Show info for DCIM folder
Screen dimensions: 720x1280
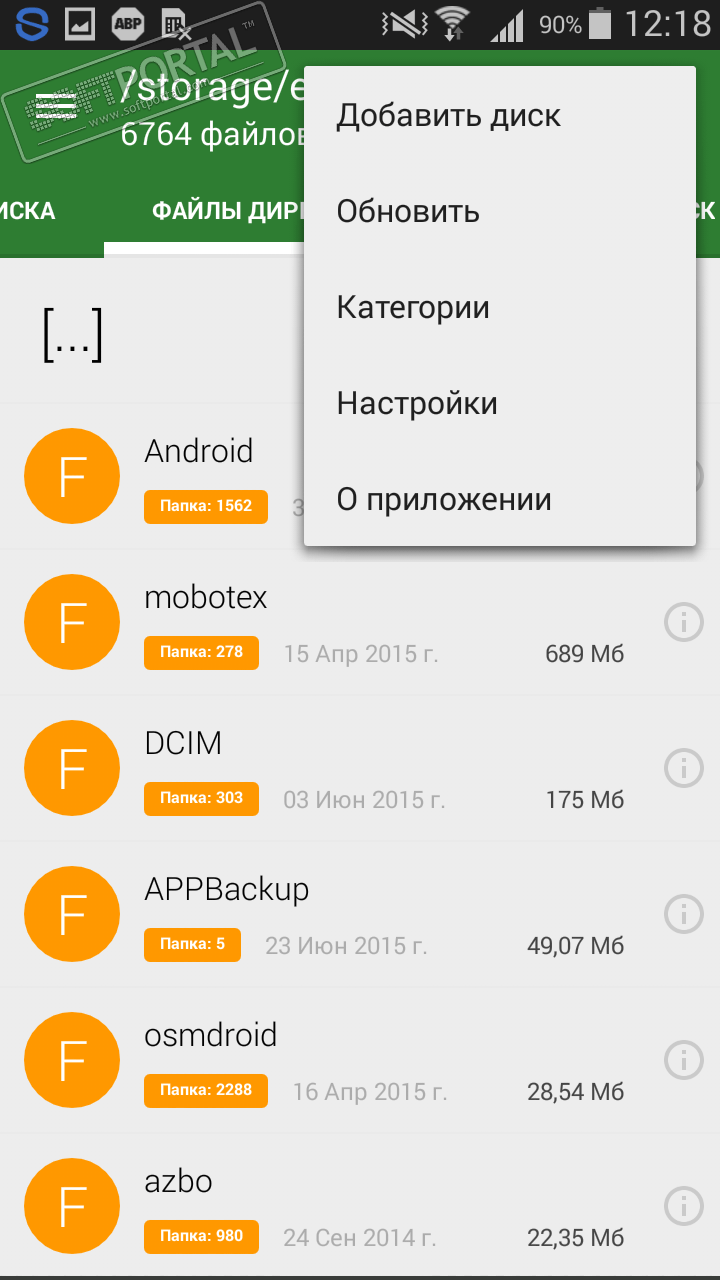point(684,768)
